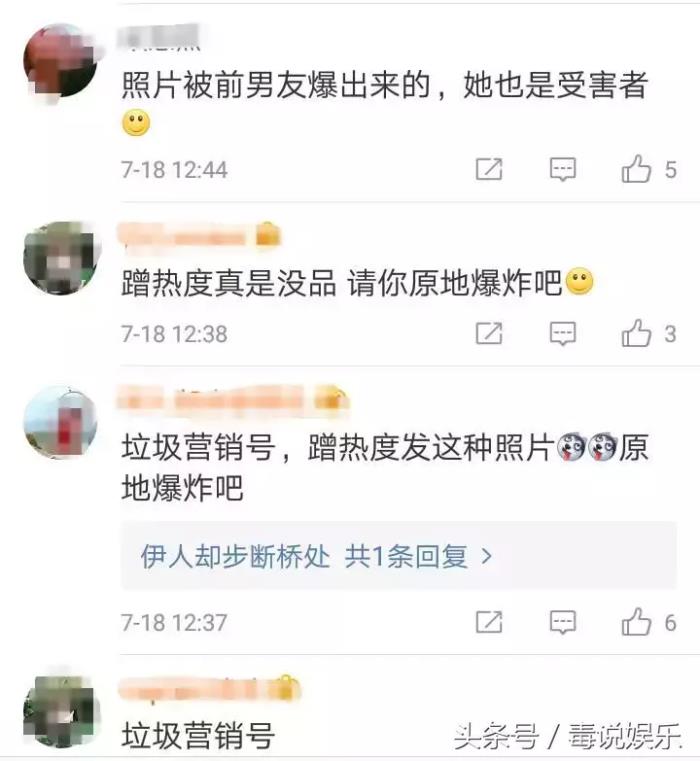Screen dimensions: 700x761
Task: Repost the comment posted 7-18 12:44
Action: point(489,170)
